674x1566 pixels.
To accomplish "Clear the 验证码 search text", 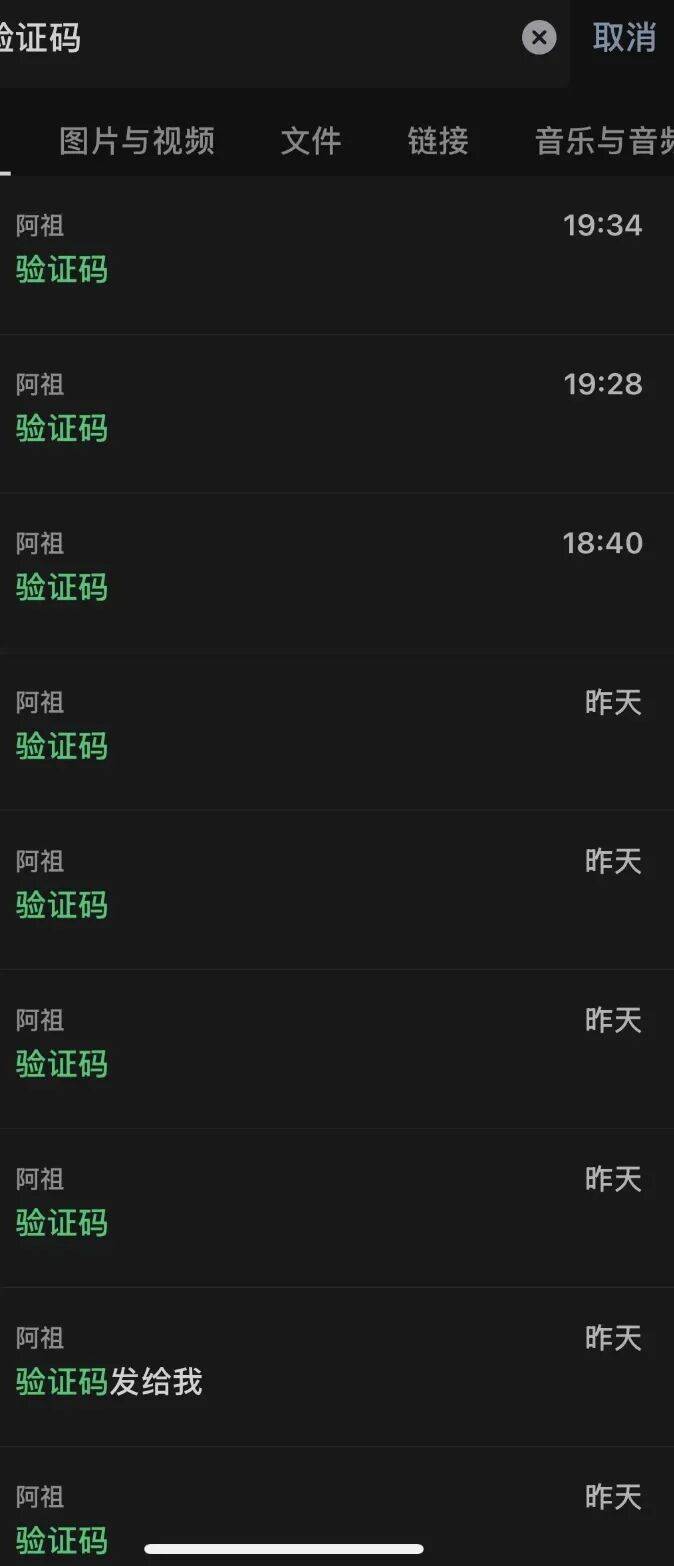I will [x=539, y=38].
